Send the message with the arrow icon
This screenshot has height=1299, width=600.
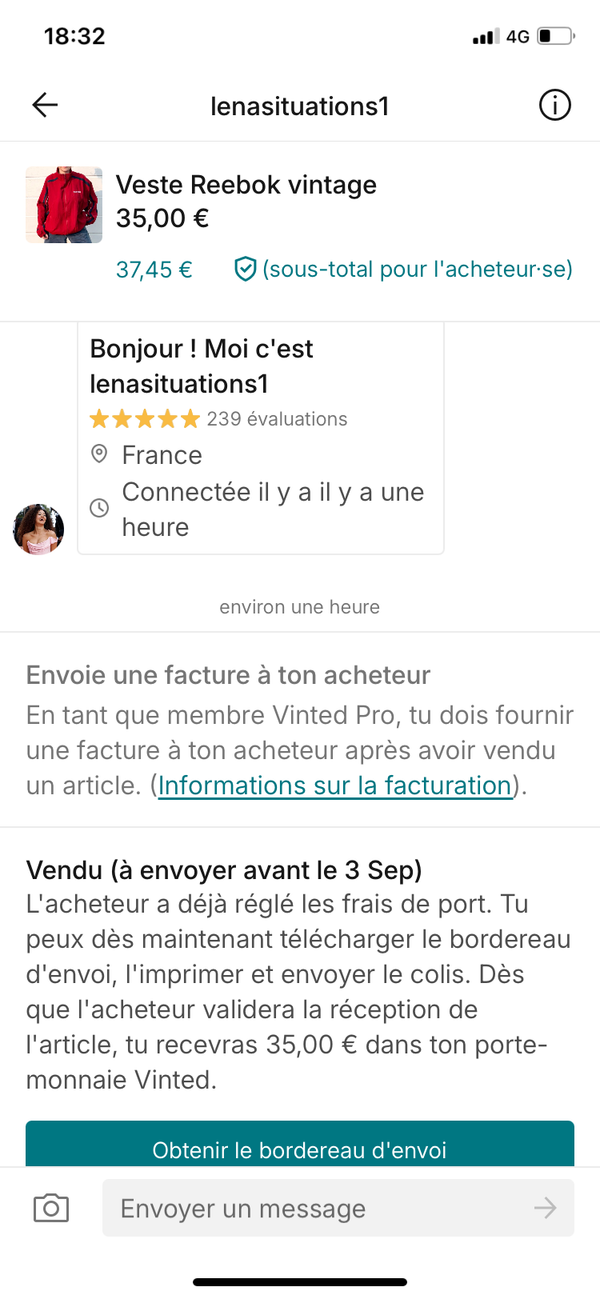coord(545,1208)
